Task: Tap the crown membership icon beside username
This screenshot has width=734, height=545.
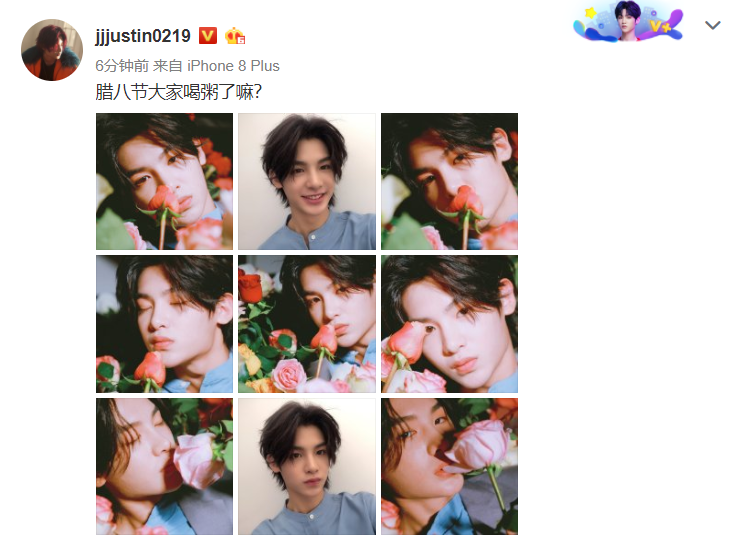Action: tap(235, 36)
